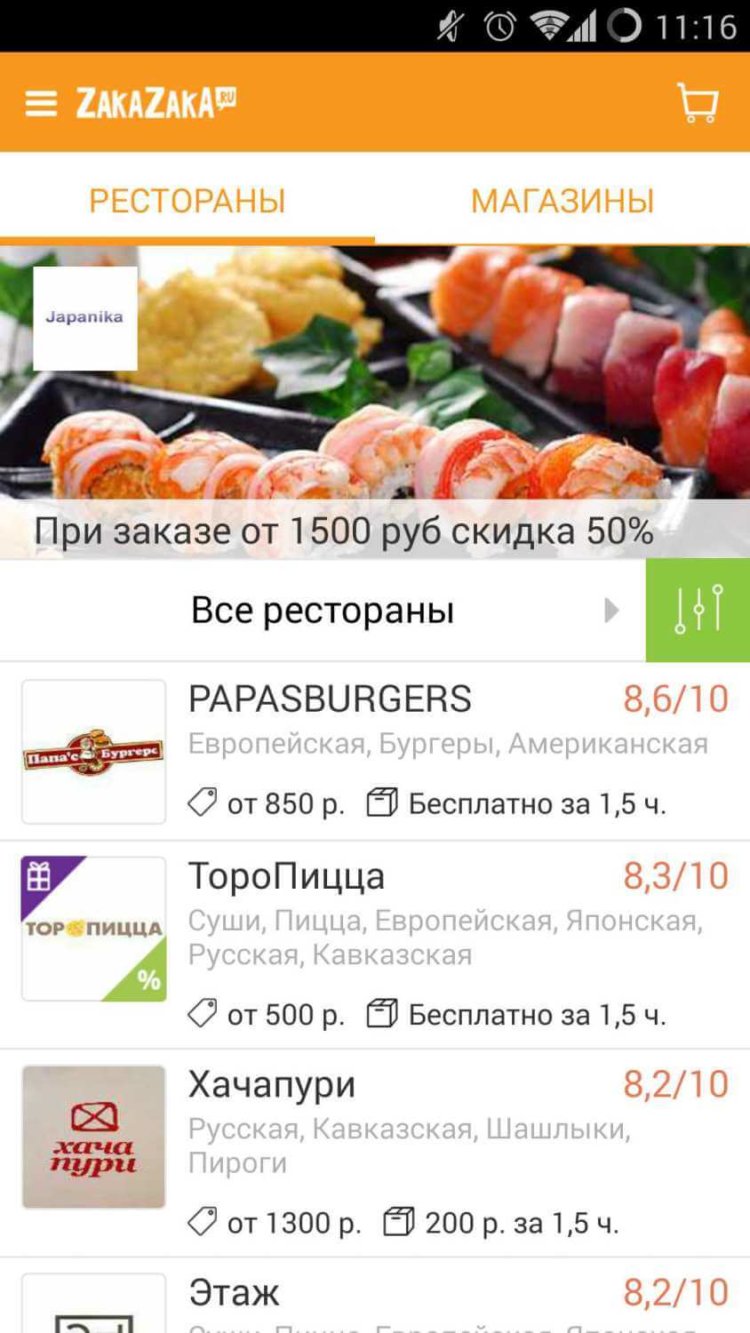Switch to the РЕСТОРАНЫ tab
750x1333 pixels.
(186, 201)
